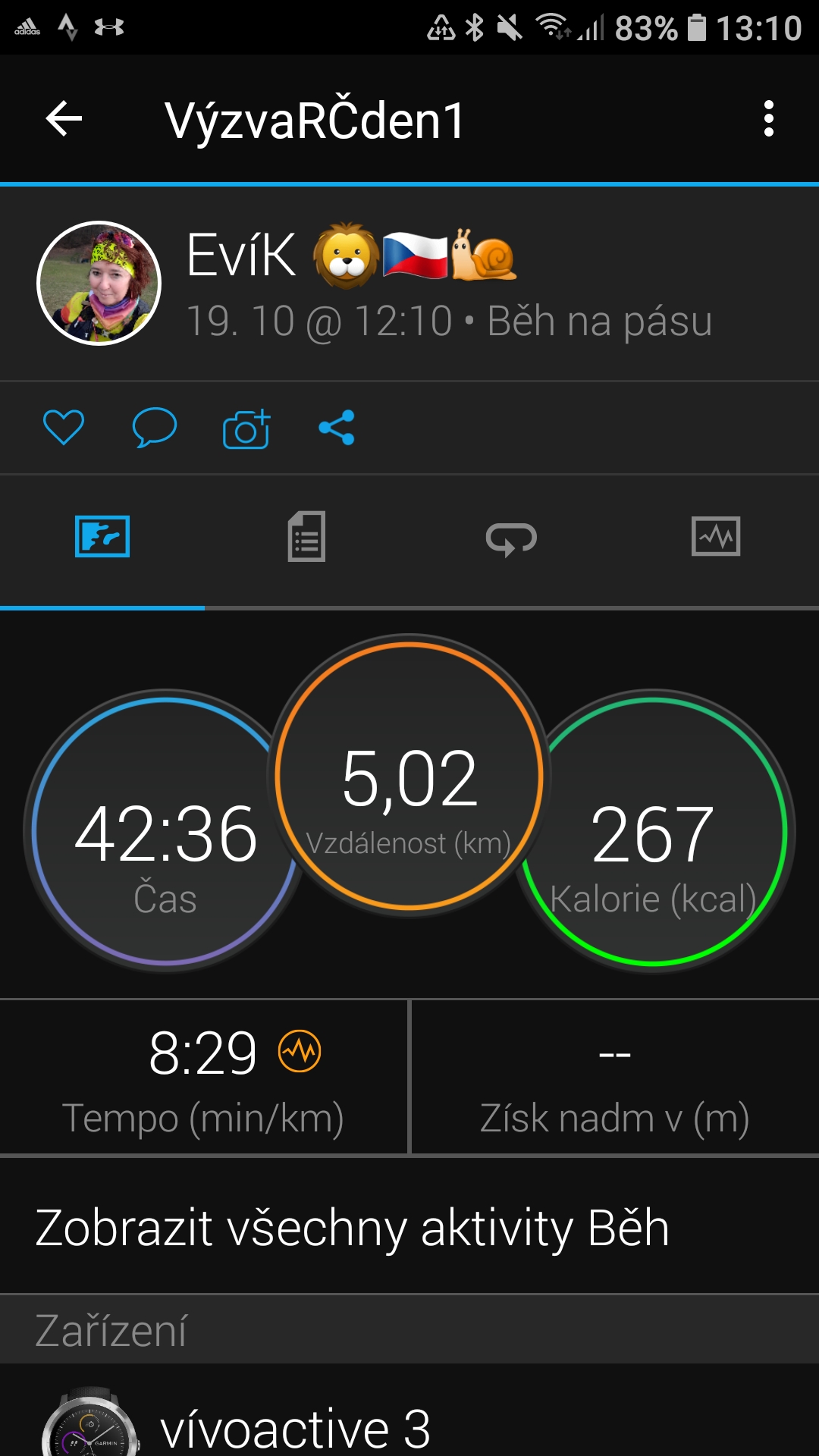Share this activity
The width and height of the screenshot is (819, 1456).
(x=337, y=428)
